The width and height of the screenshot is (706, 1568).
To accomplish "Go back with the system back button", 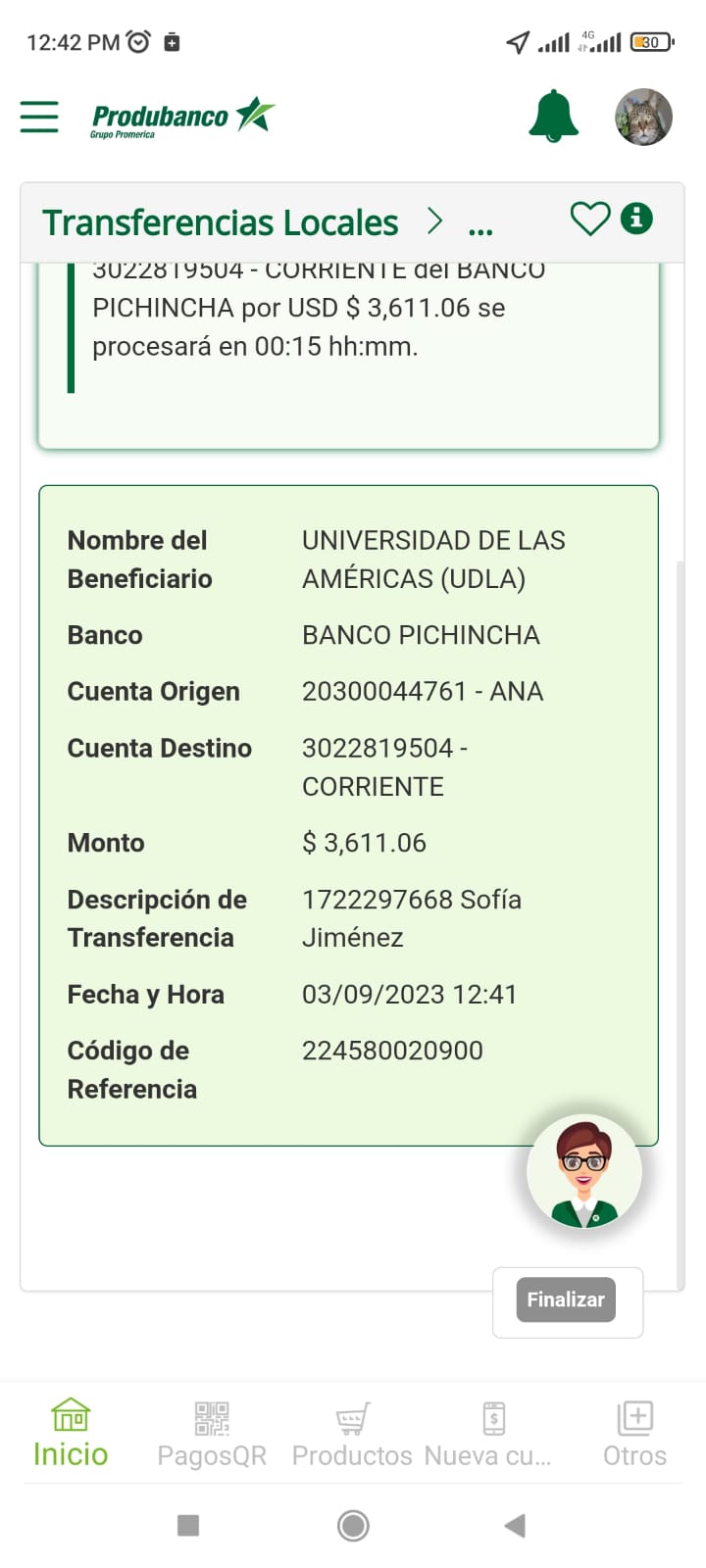I will click(x=515, y=1525).
